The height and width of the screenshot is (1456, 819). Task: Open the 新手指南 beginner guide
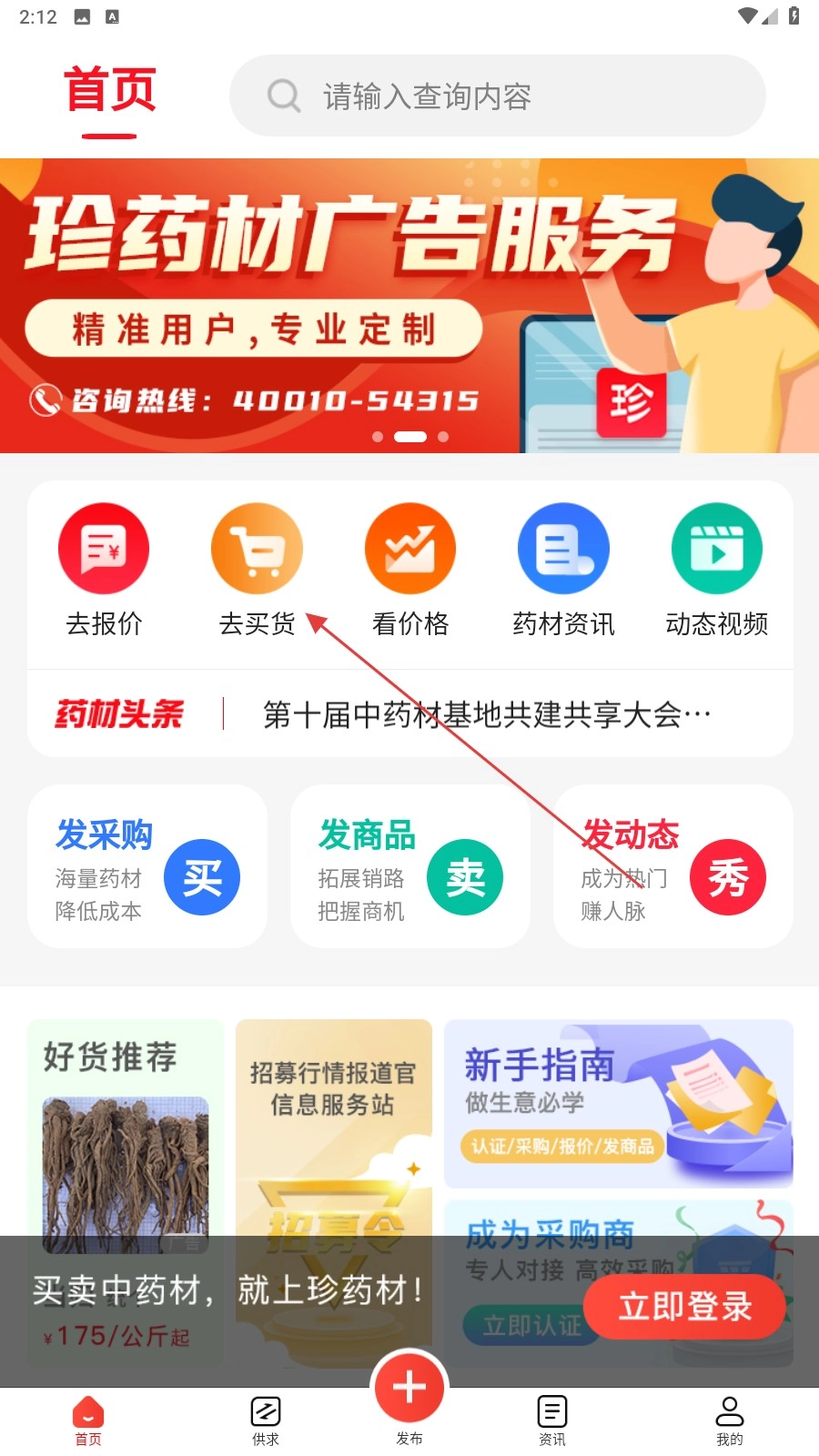coord(618,1103)
